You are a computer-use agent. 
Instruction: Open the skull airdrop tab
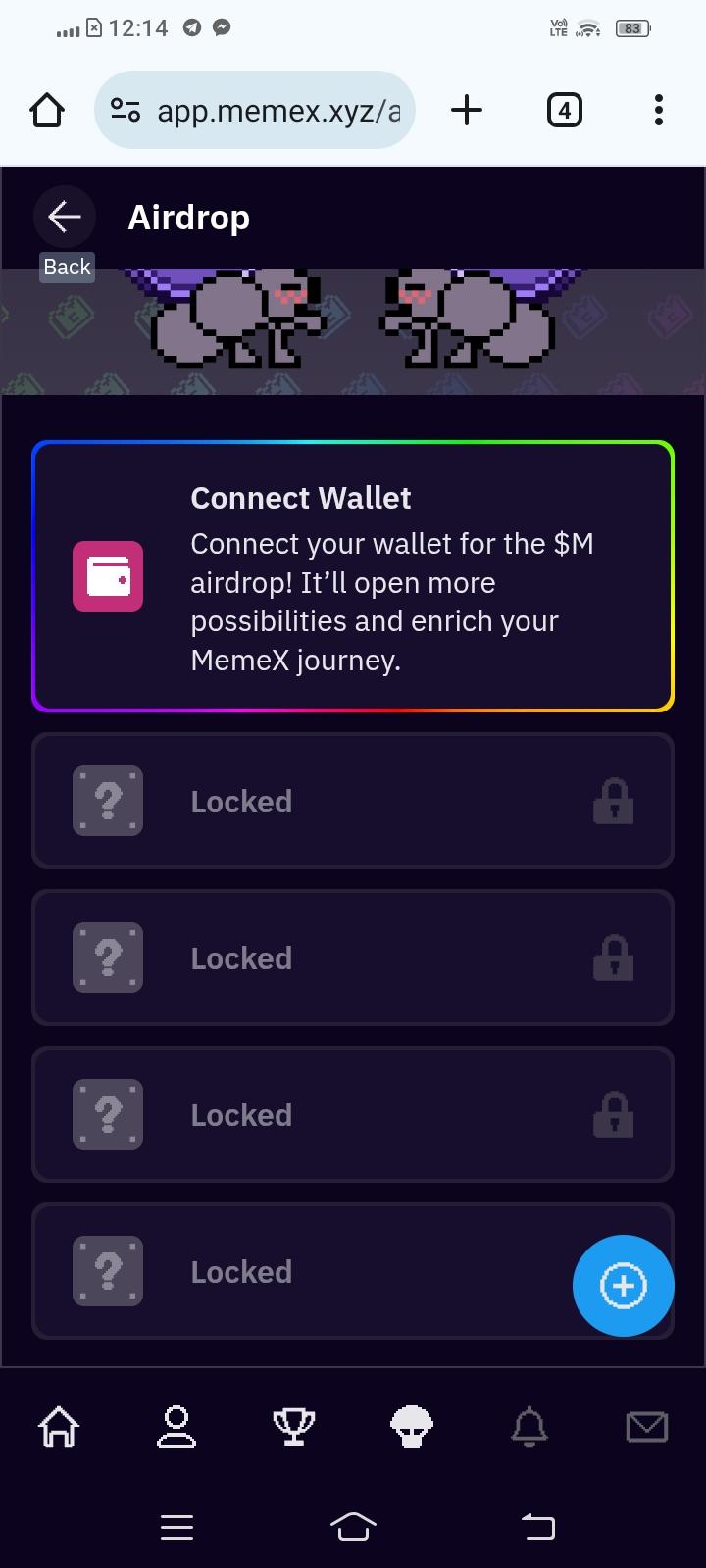[x=412, y=1426]
